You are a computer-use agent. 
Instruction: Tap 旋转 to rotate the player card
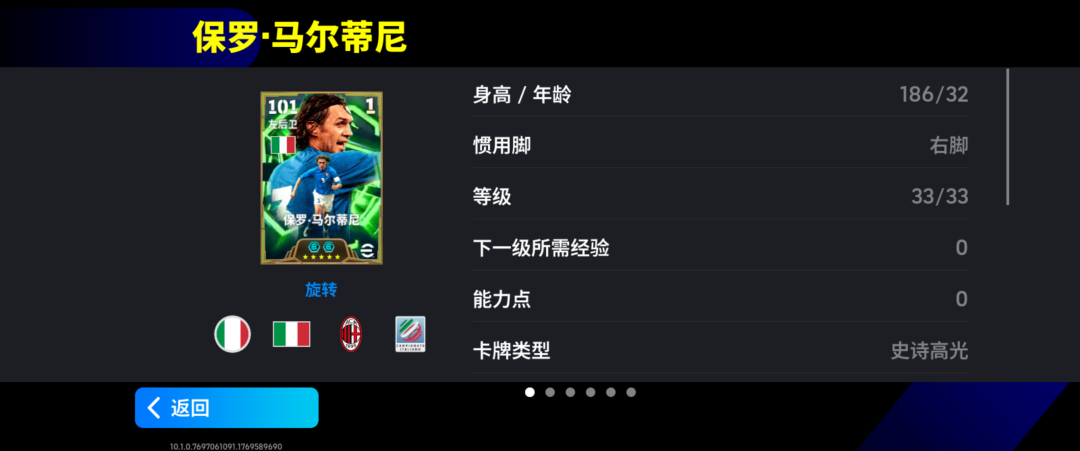tap(321, 290)
